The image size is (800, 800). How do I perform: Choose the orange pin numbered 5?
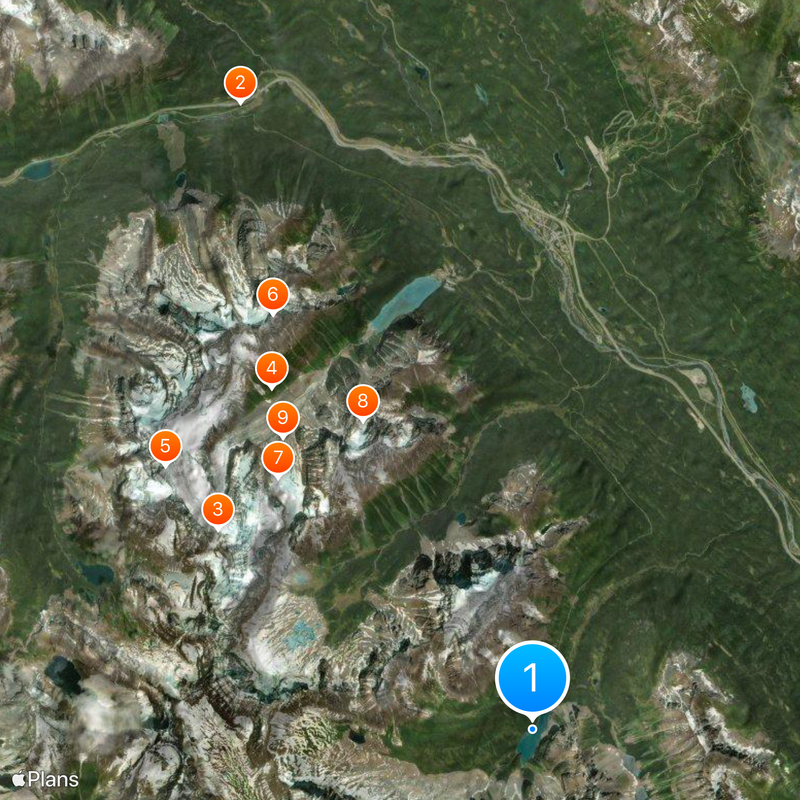pos(166,446)
